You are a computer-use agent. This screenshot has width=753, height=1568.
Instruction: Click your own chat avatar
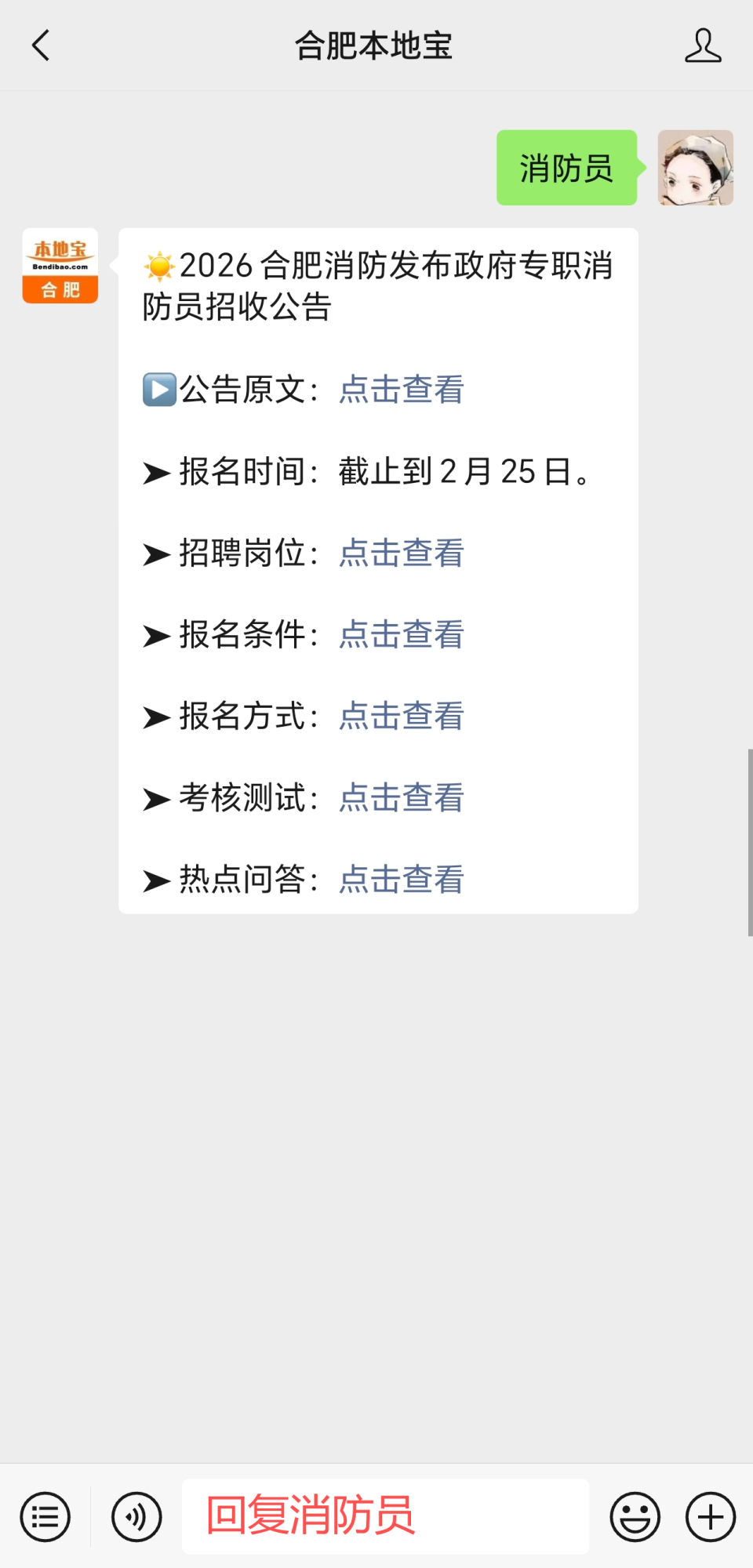(695, 169)
